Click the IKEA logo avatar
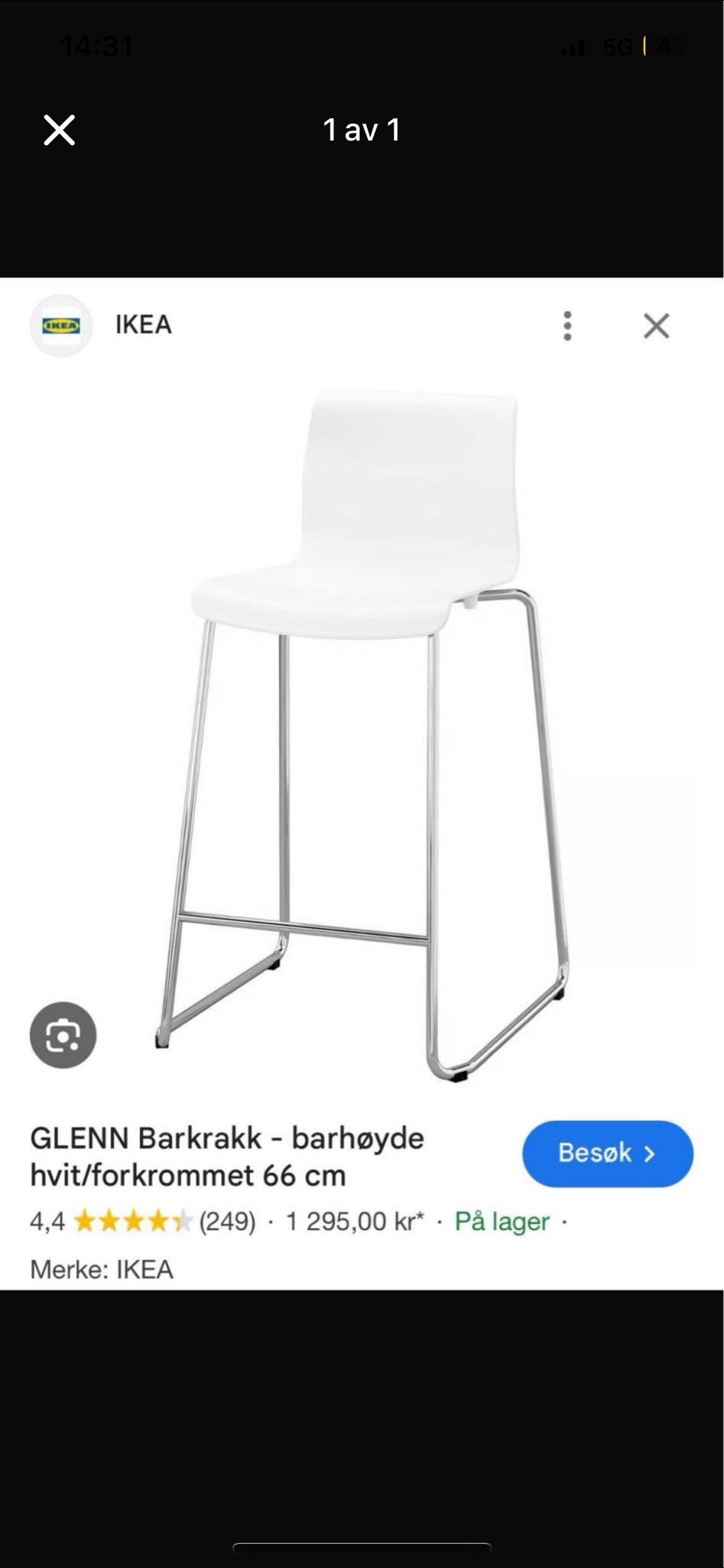 62,324
